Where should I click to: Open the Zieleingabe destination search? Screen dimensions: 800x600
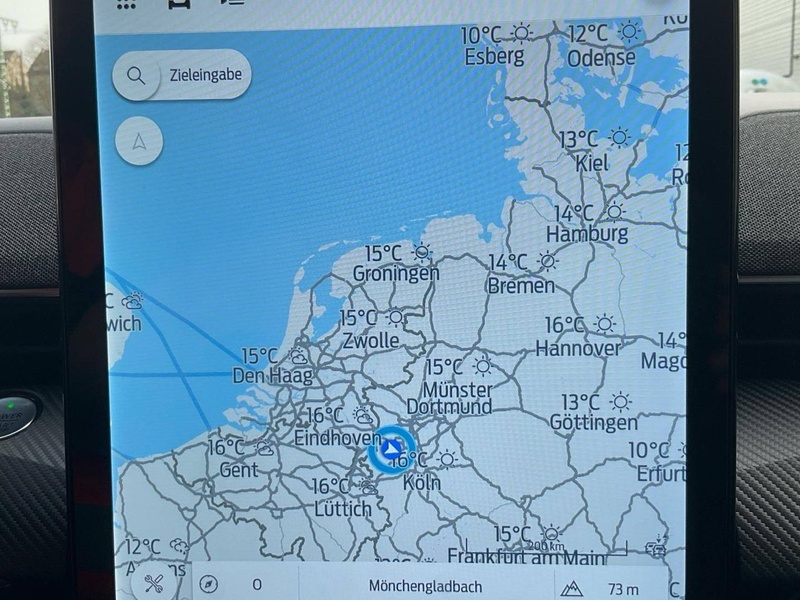pyautogui.click(x=182, y=75)
